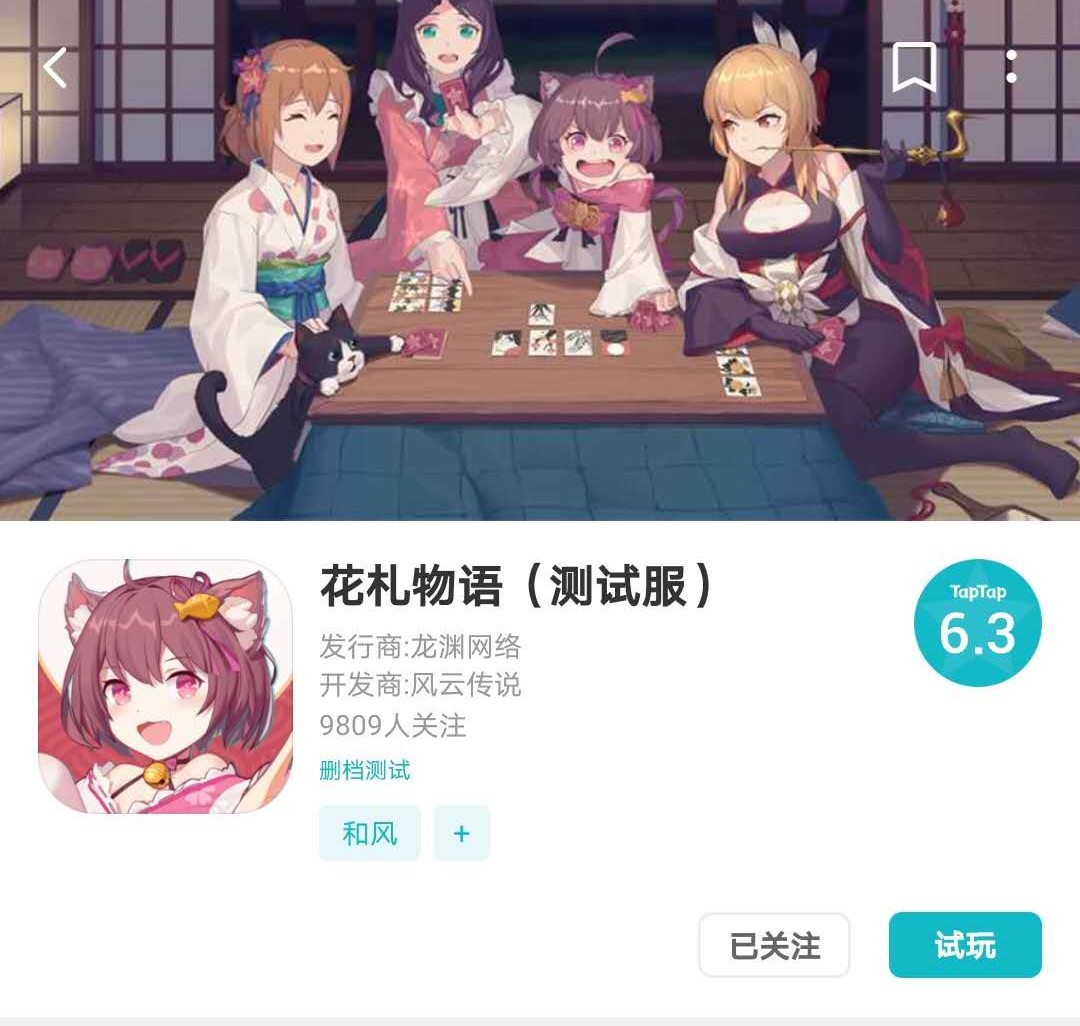Tap the 试玩 button to try the game
Screen dimensions: 1080x1026
965,945
